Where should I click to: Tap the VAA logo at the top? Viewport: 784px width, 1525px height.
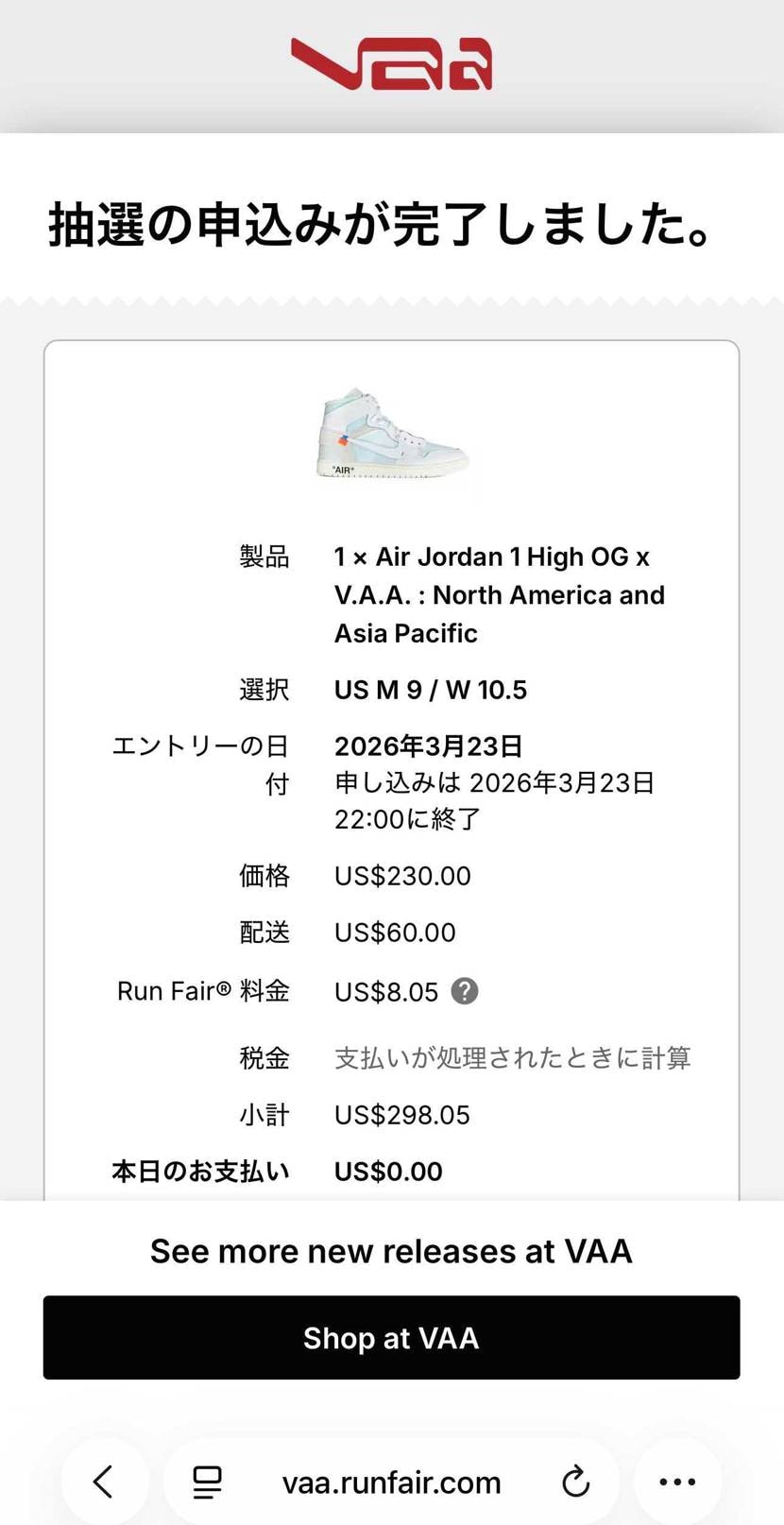391,61
